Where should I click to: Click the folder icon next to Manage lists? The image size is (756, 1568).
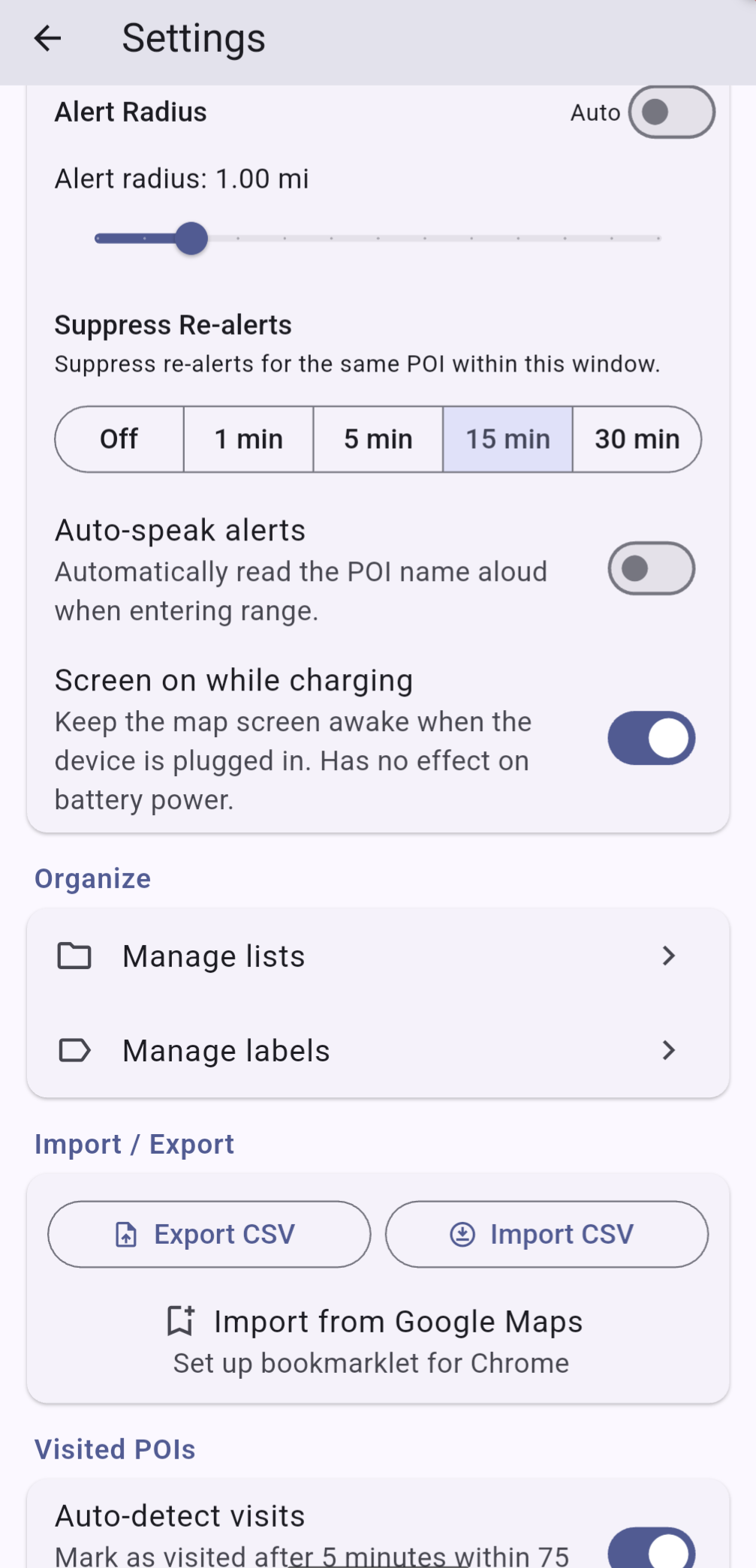click(74, 956)
